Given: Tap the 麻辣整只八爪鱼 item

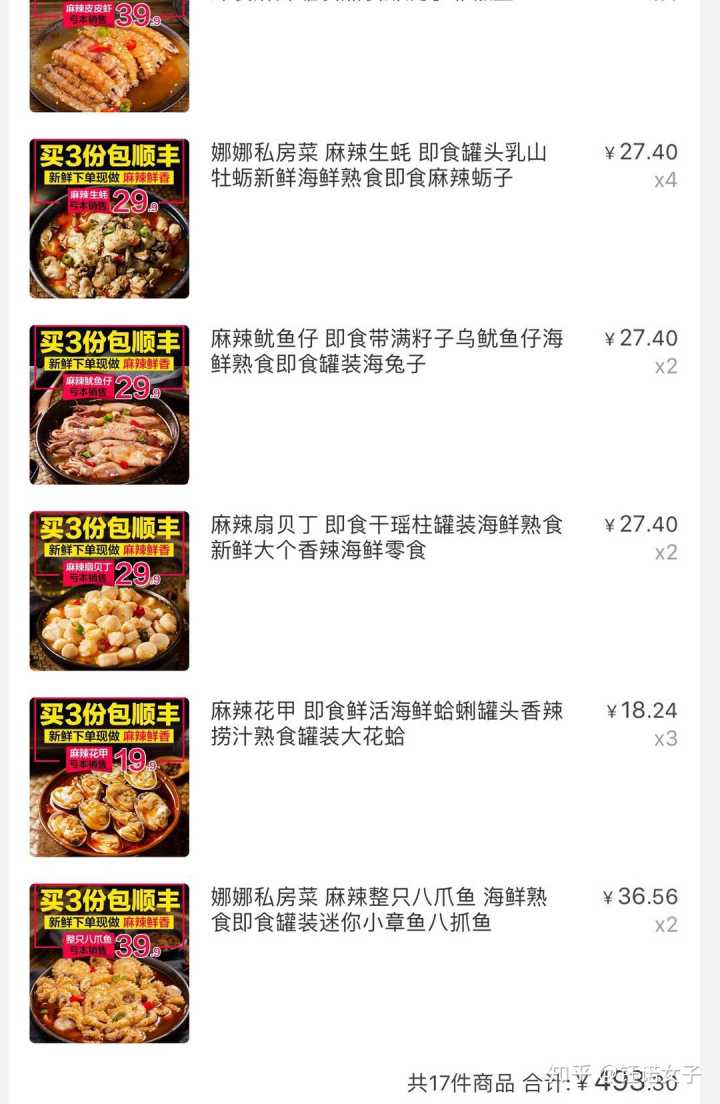Looking at the screenshot, I should 380,909.
